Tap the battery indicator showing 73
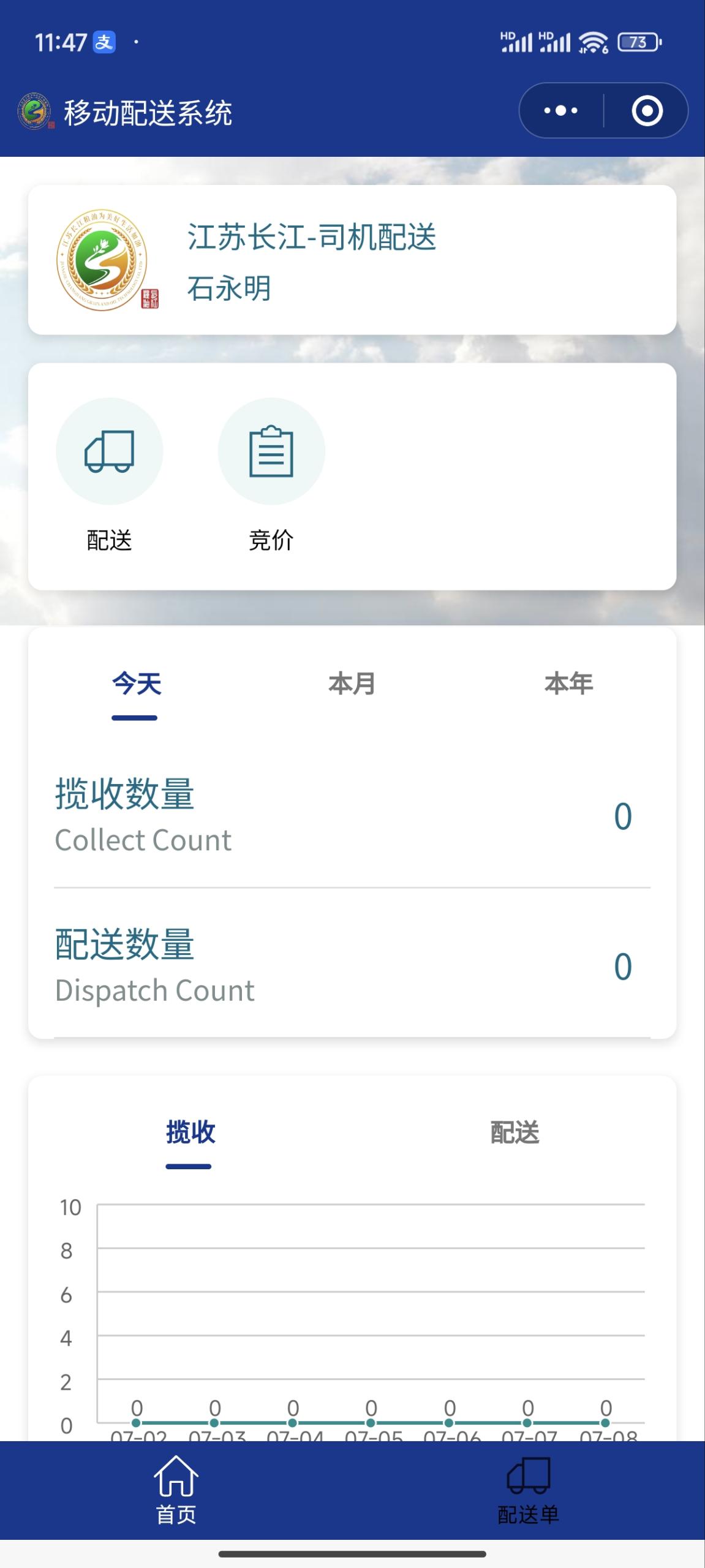 [638, 42]
